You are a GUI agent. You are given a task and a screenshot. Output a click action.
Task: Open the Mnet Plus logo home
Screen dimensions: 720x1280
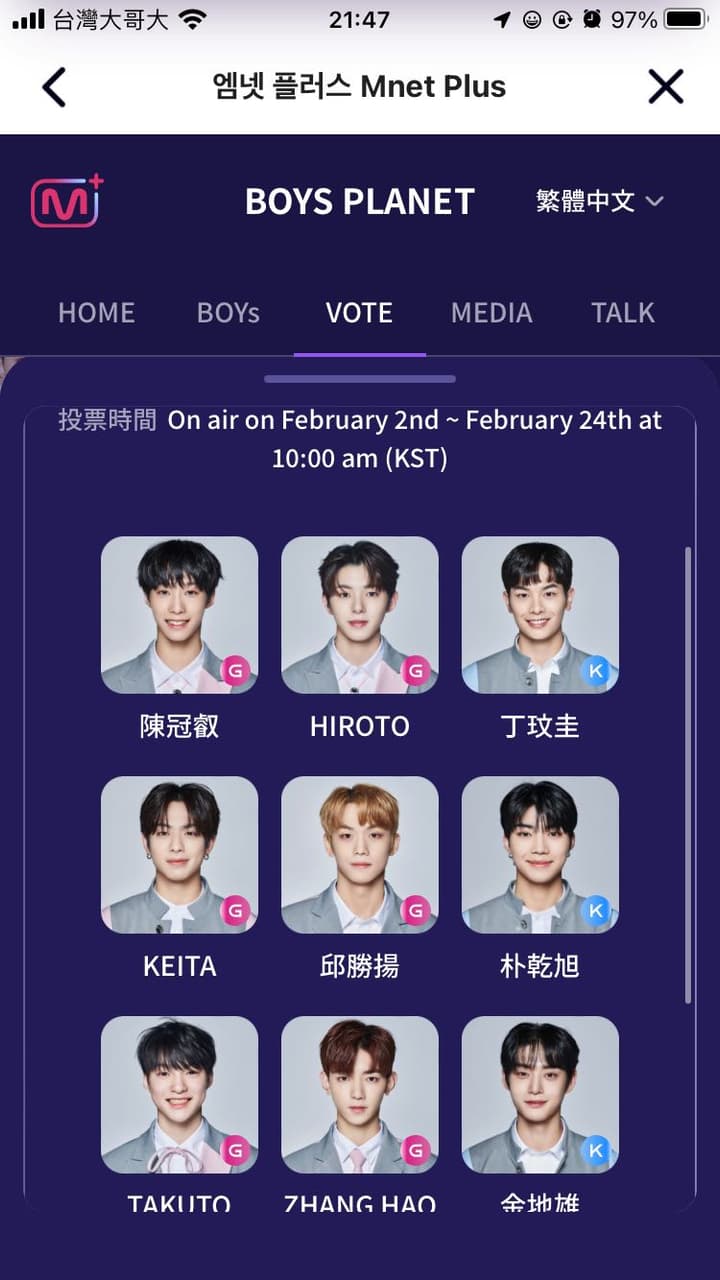(x=67, y=201)
